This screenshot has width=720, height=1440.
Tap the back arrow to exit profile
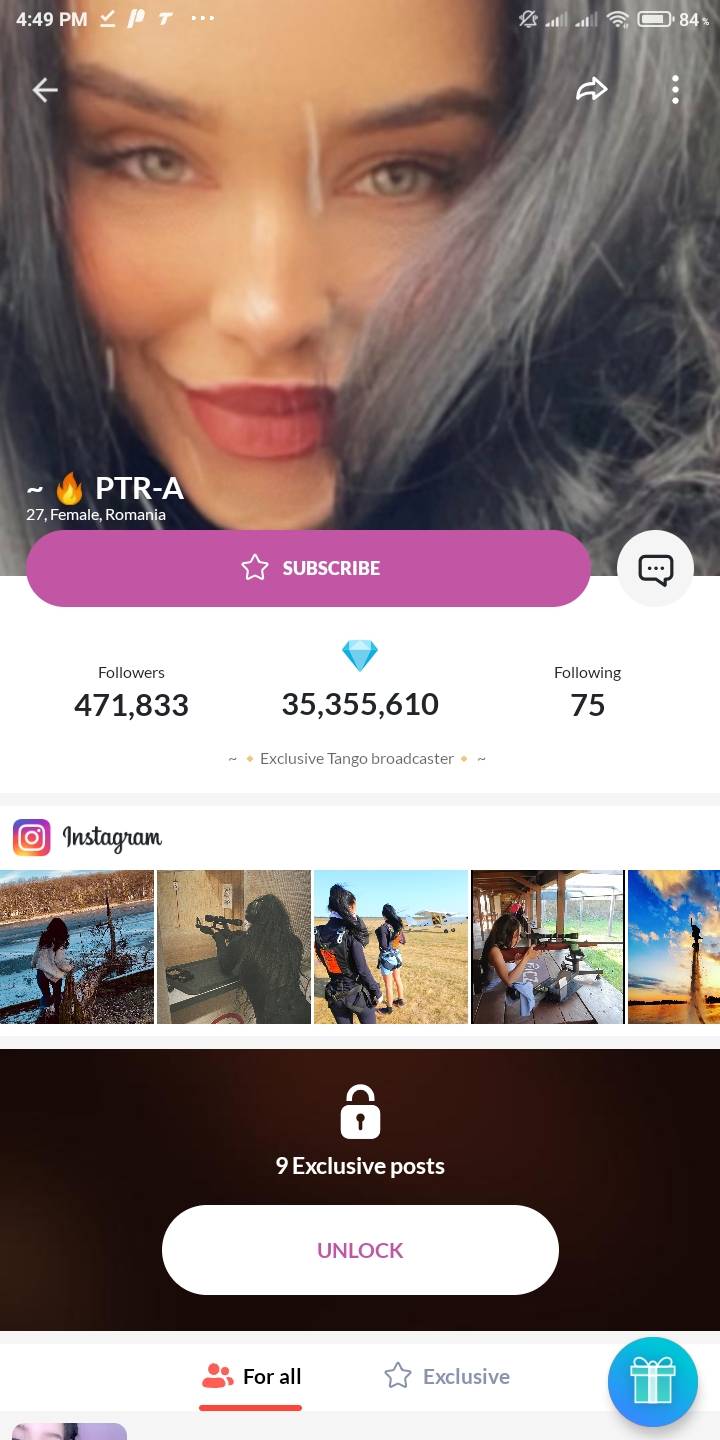point(45,90)
